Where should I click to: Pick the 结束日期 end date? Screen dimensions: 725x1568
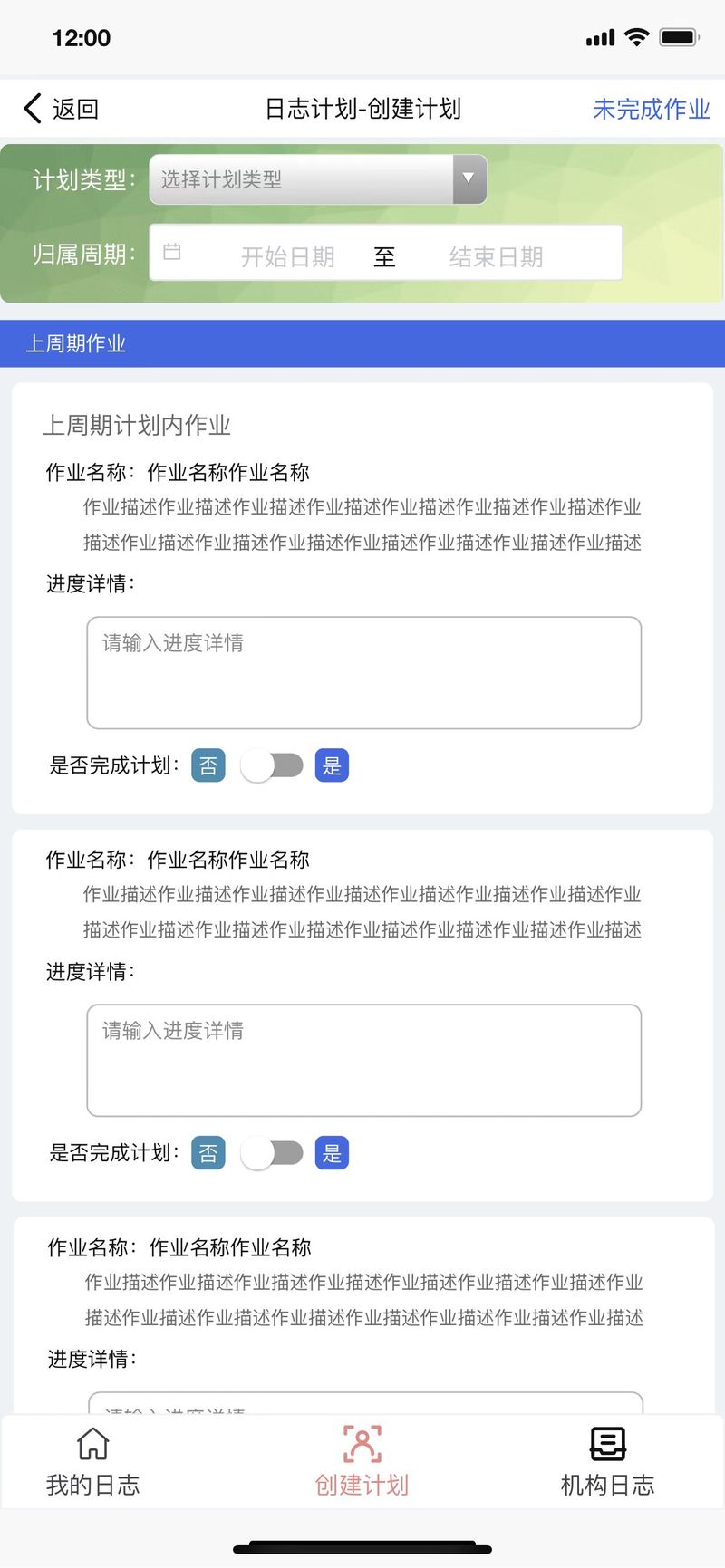[x=496, y=257]
